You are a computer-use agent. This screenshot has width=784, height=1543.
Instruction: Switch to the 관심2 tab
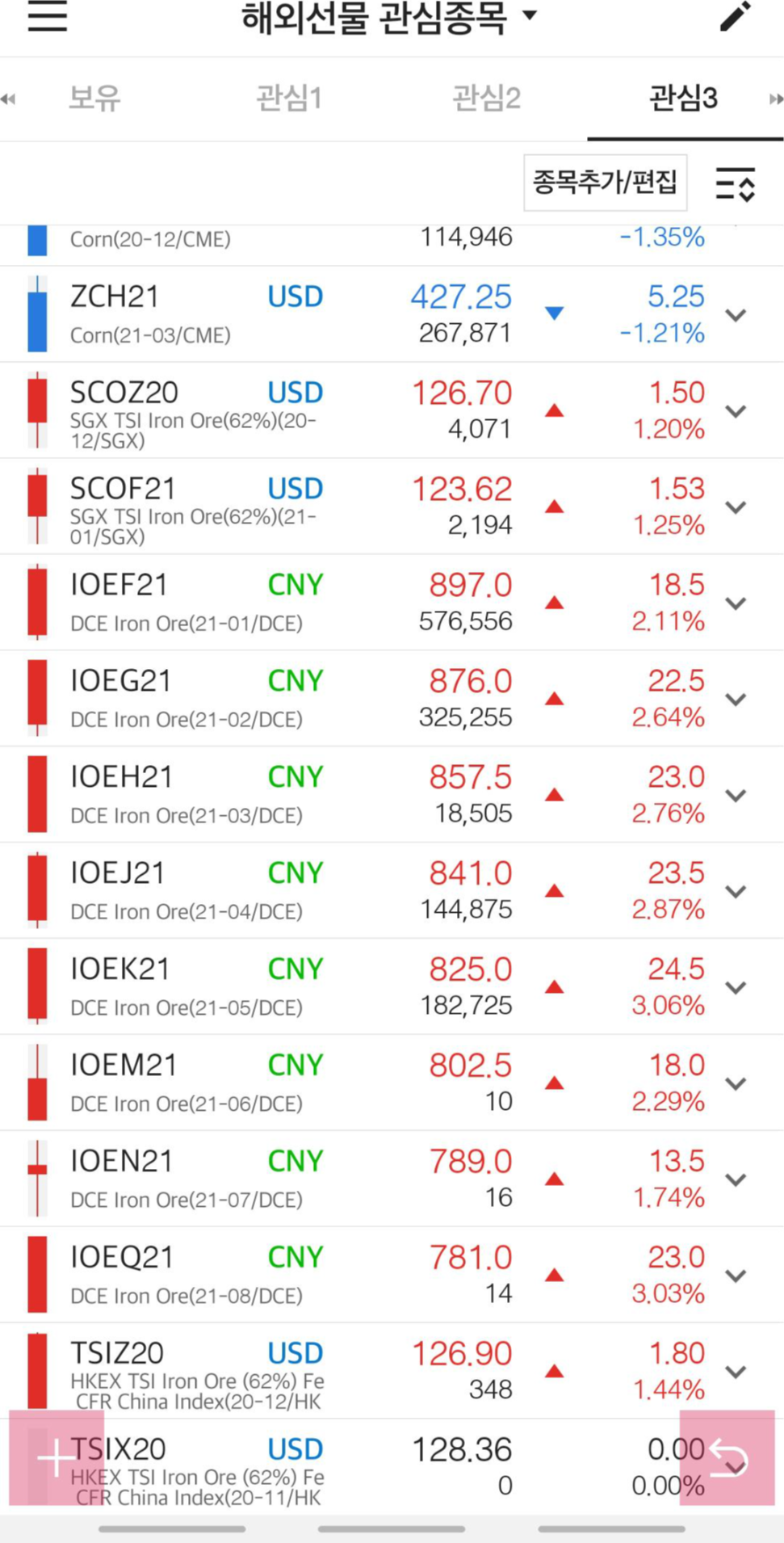click(x=486, y=99)
